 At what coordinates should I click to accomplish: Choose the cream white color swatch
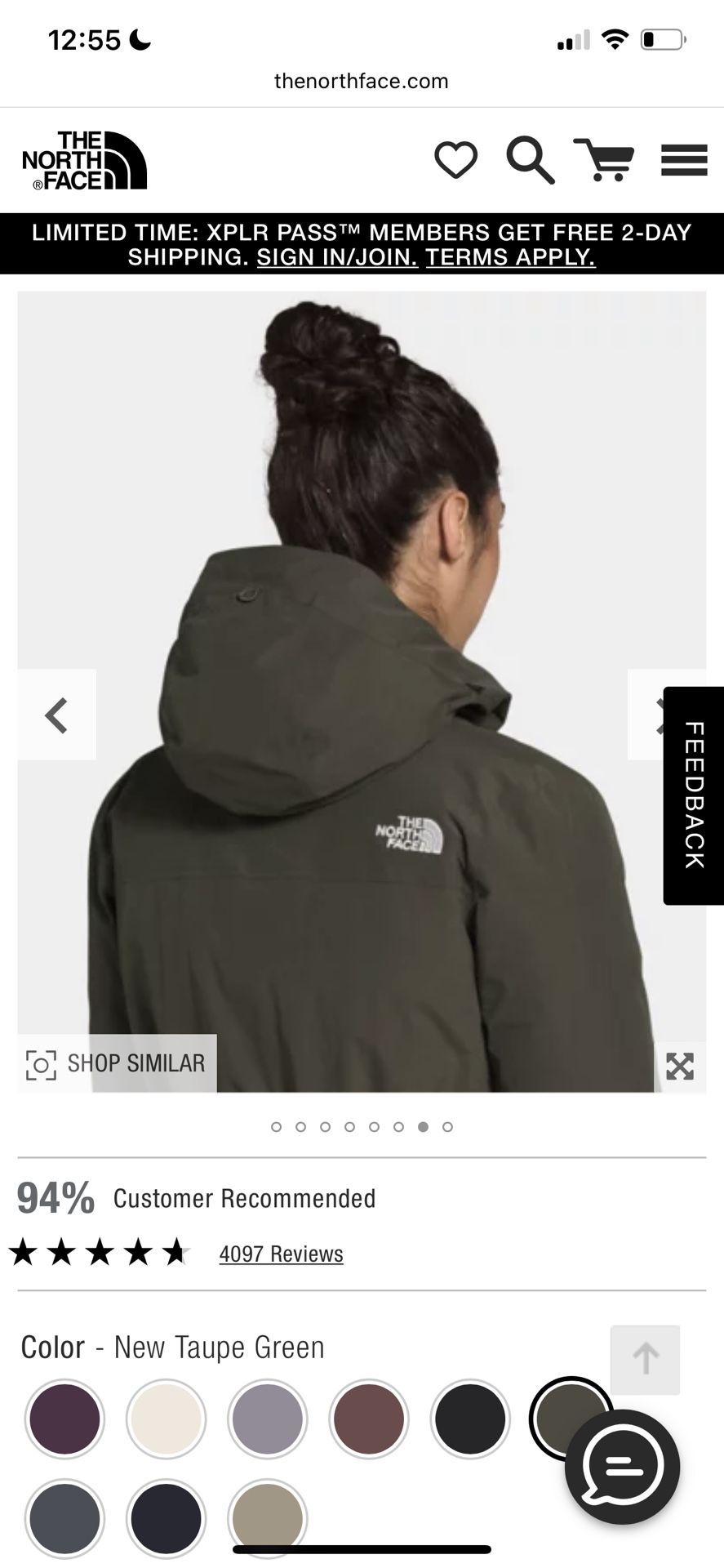click(x=166, y=1419)
